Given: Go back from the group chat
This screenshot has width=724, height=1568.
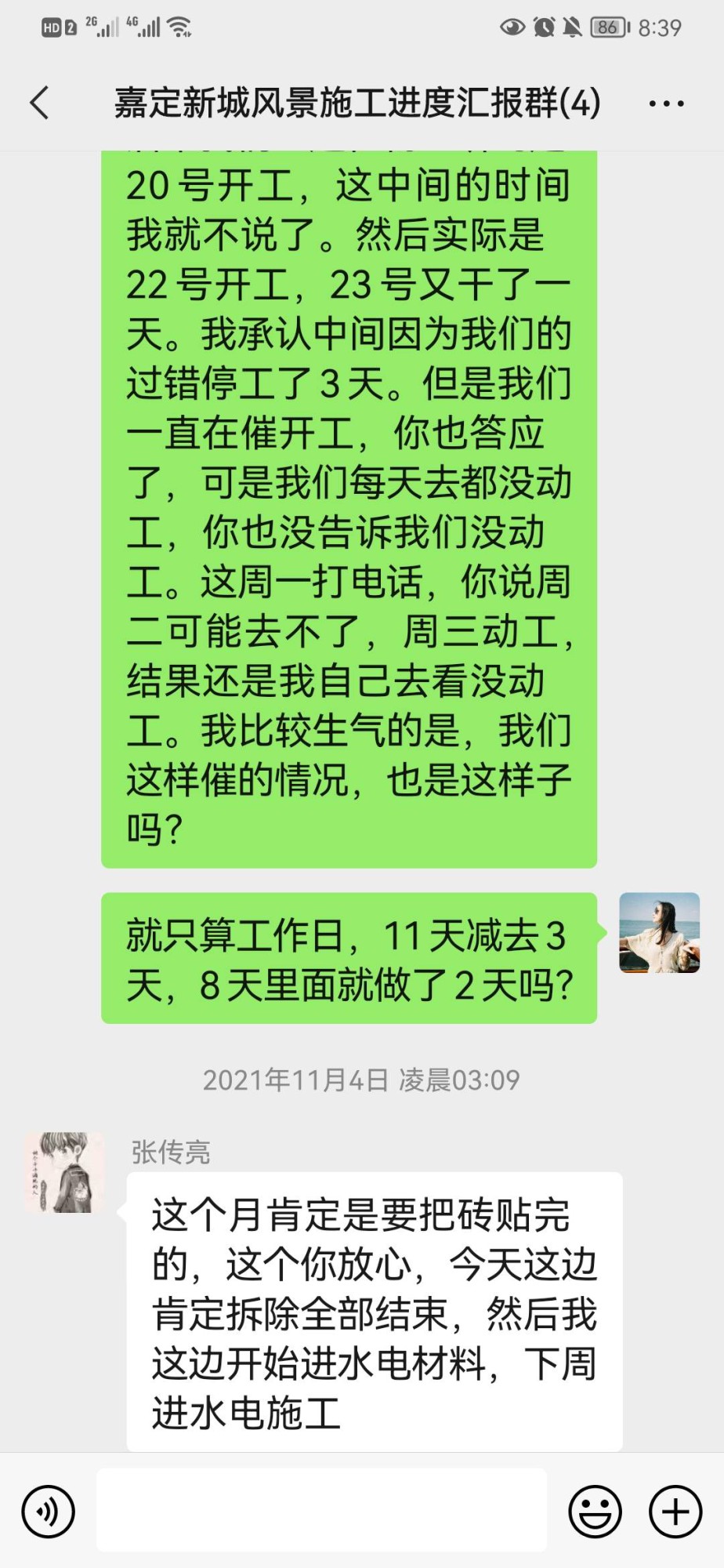Looking at the screenshot, I should [x=39, y=103].
